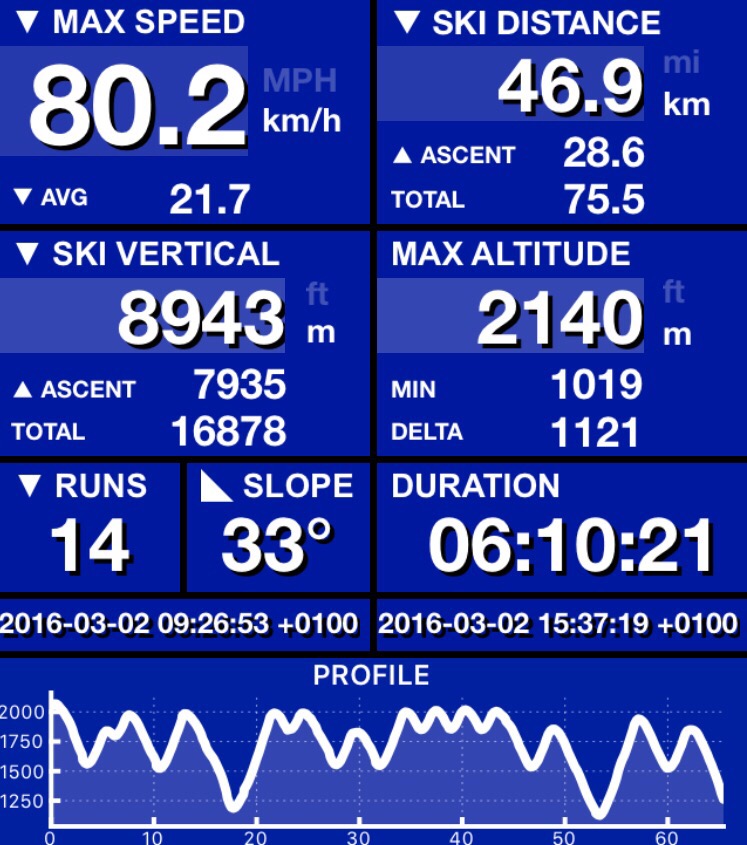
Task: Change ski vertical units to feet
Action: [316, 293]
